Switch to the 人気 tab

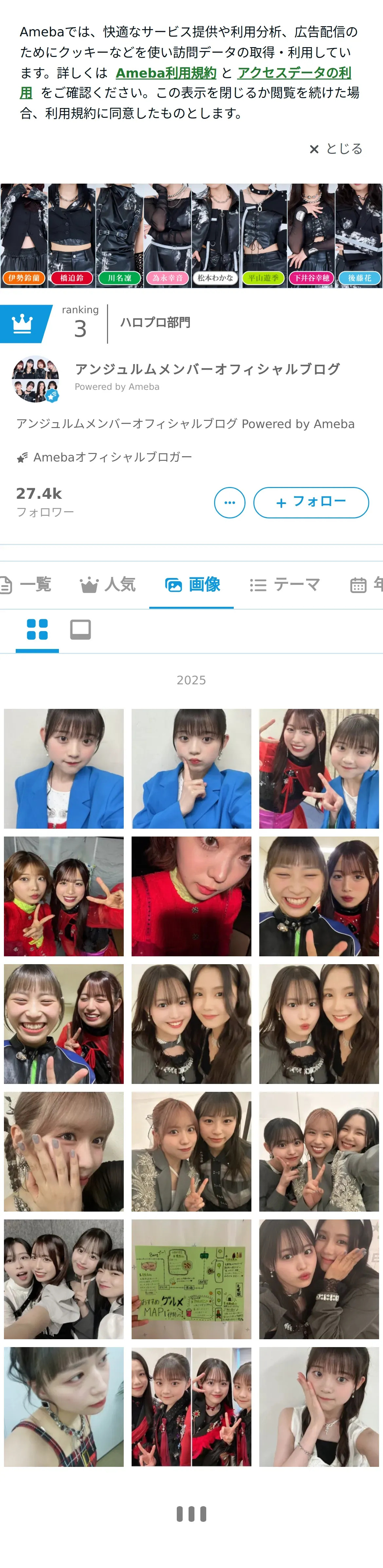tap(108, 584)
